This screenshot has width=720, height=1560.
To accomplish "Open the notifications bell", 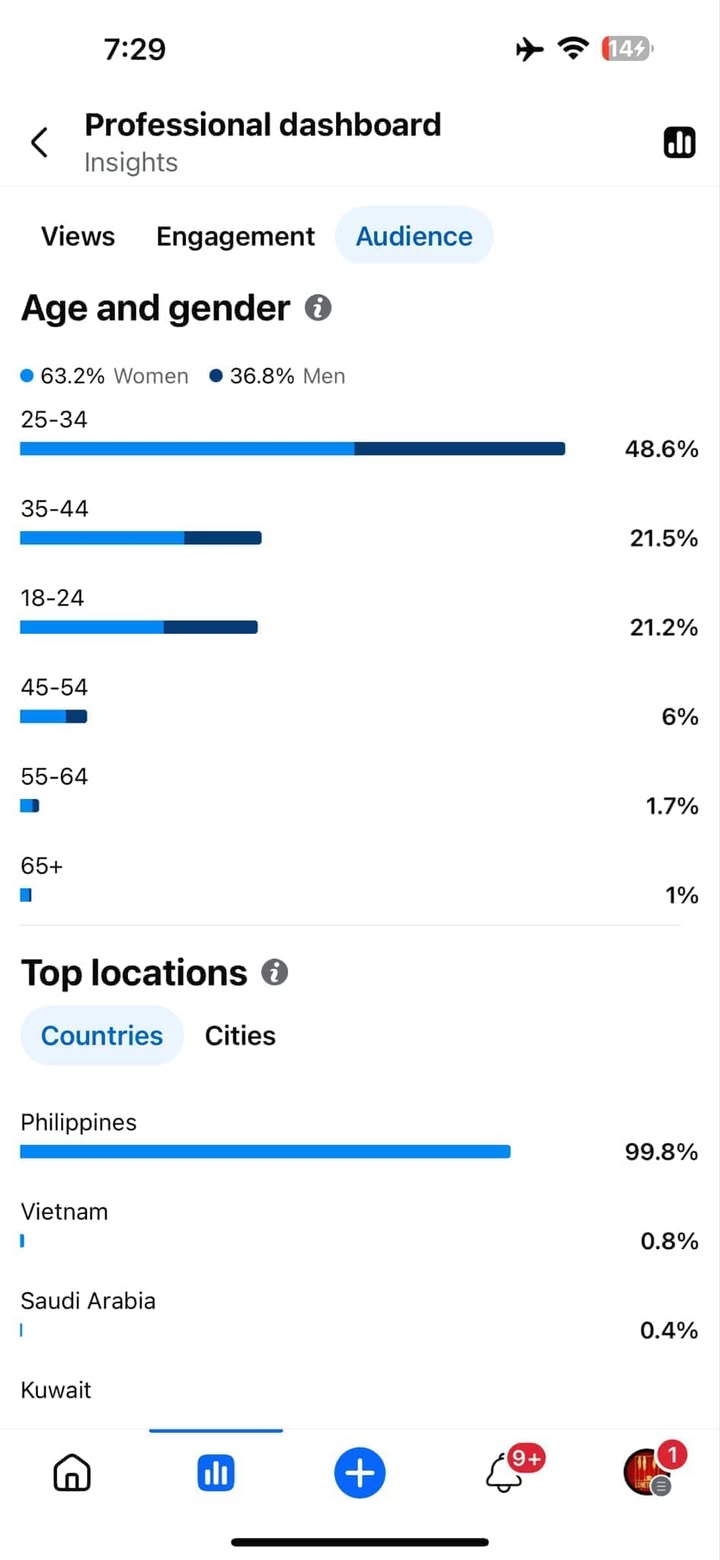I will [505, 1473].
